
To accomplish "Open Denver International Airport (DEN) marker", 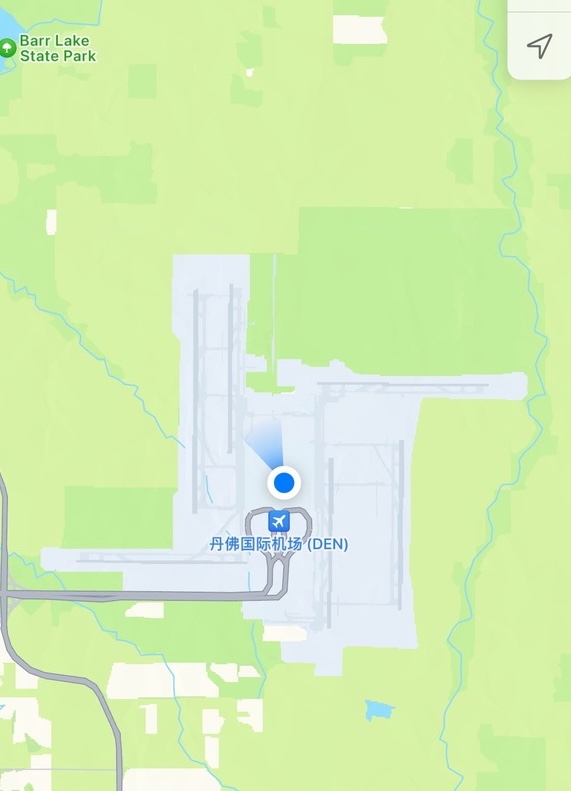I will (x=279, y=521).
